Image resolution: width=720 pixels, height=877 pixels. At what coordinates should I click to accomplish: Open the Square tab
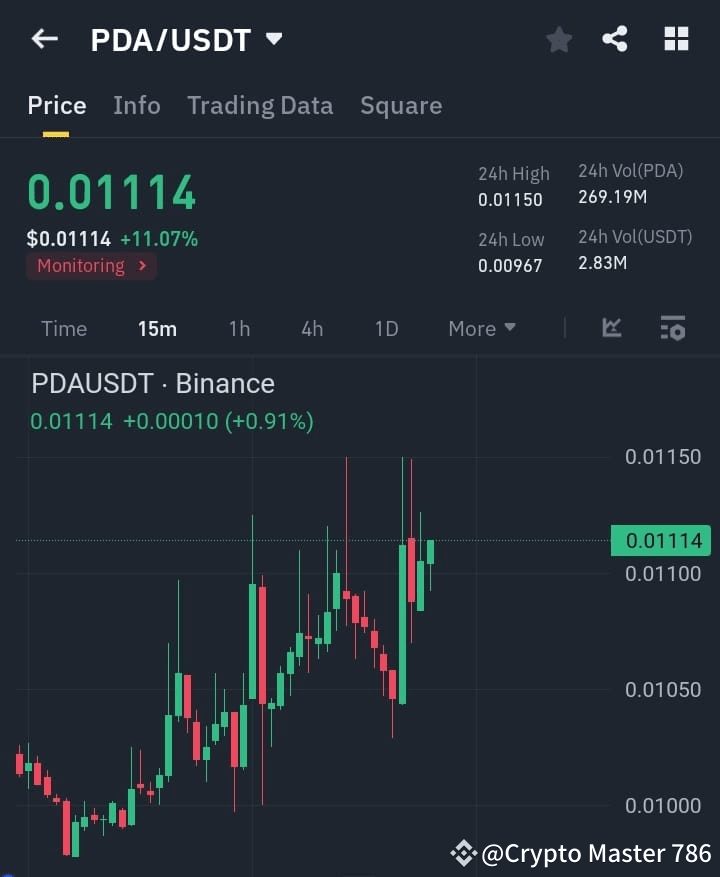click(401, 105)
